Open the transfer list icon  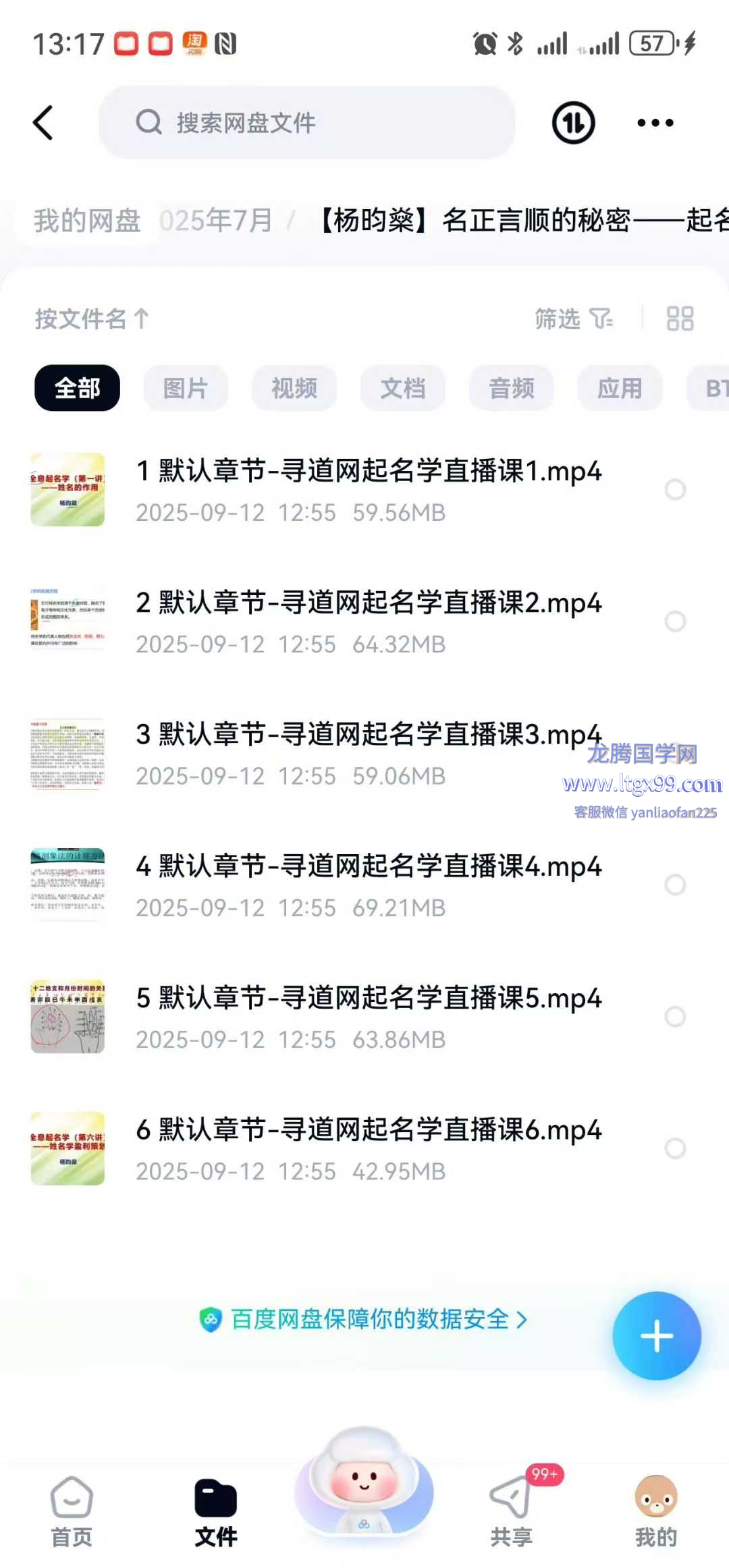[573, 123]
